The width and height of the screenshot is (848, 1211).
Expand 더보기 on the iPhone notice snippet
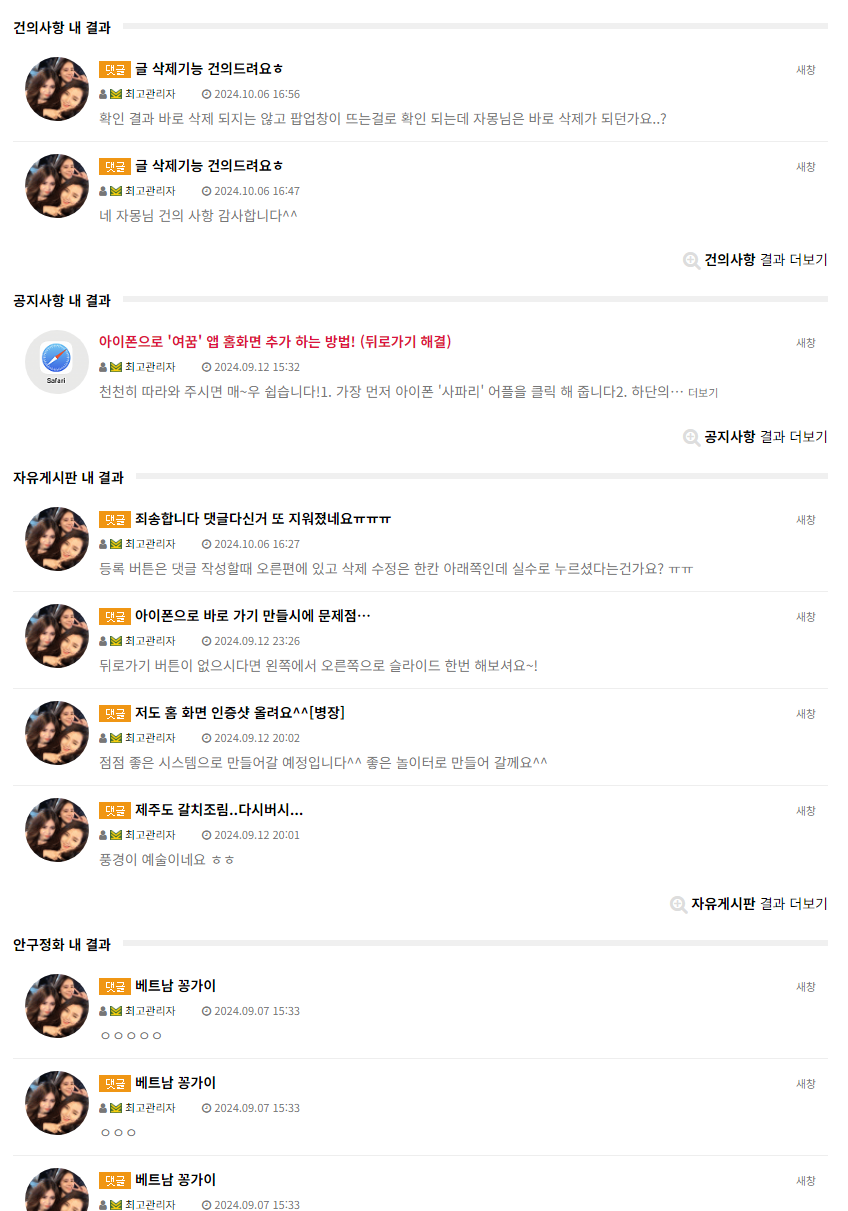click(x=703, y=393)
